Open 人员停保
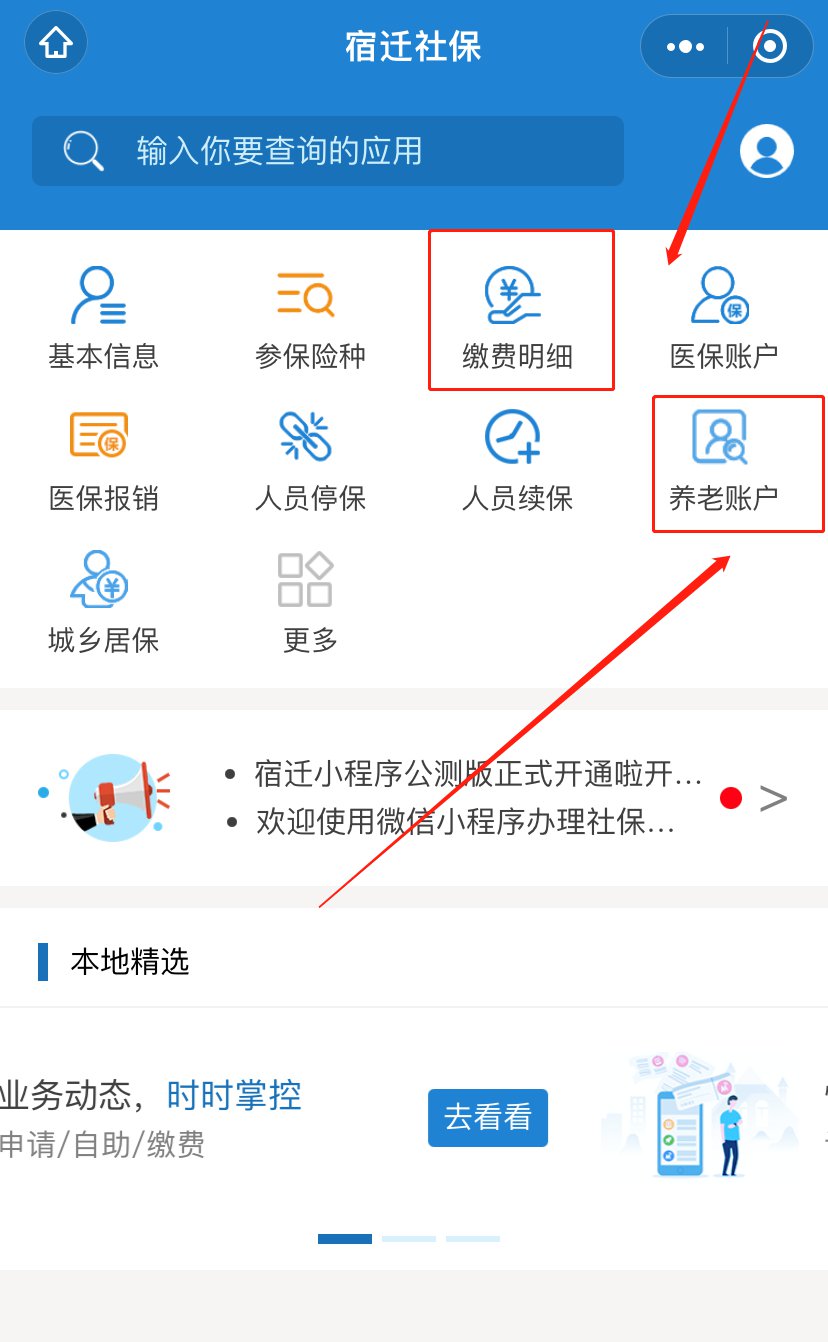This screenshot has width=828, height=1342. pyautogui.click(x=310, y=460)
